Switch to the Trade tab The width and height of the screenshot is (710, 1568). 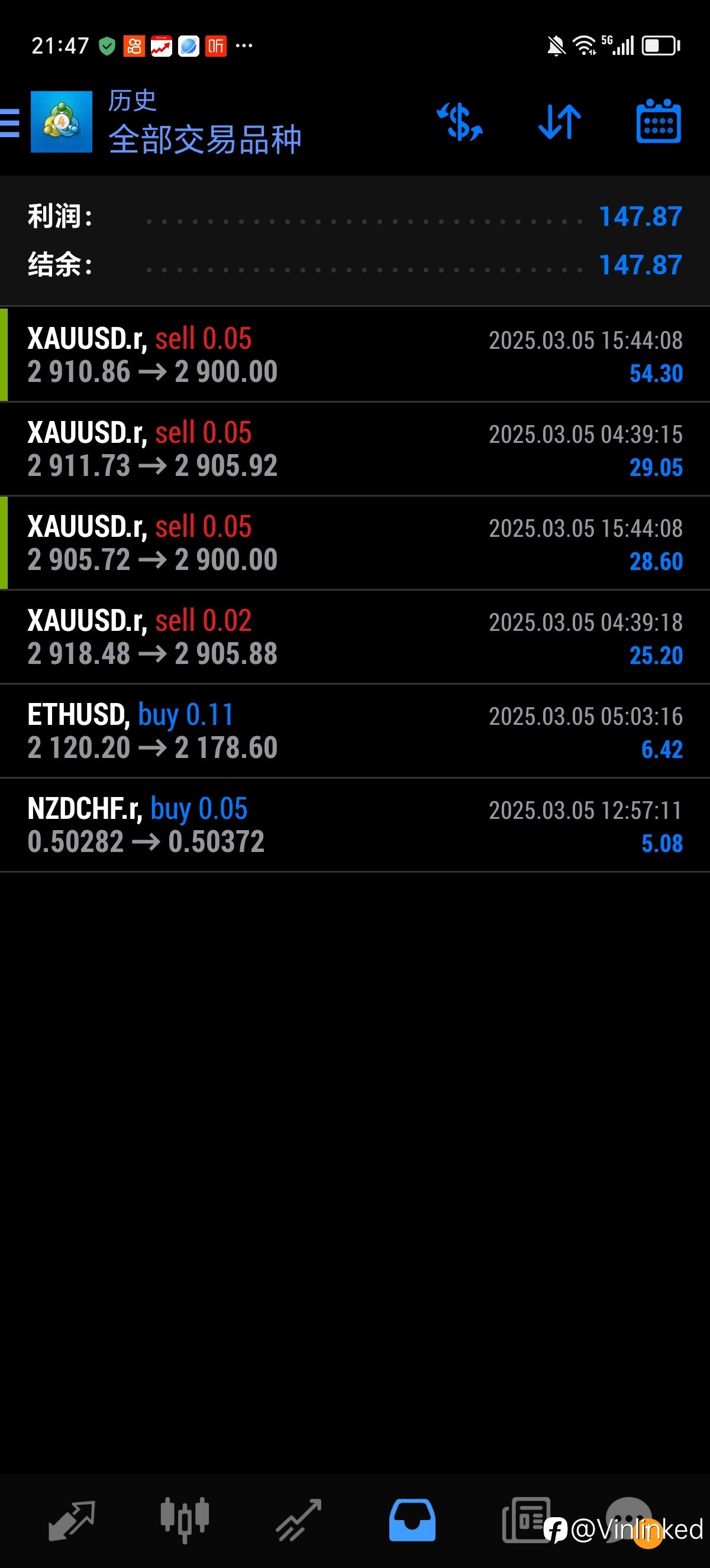(298, 1521)
